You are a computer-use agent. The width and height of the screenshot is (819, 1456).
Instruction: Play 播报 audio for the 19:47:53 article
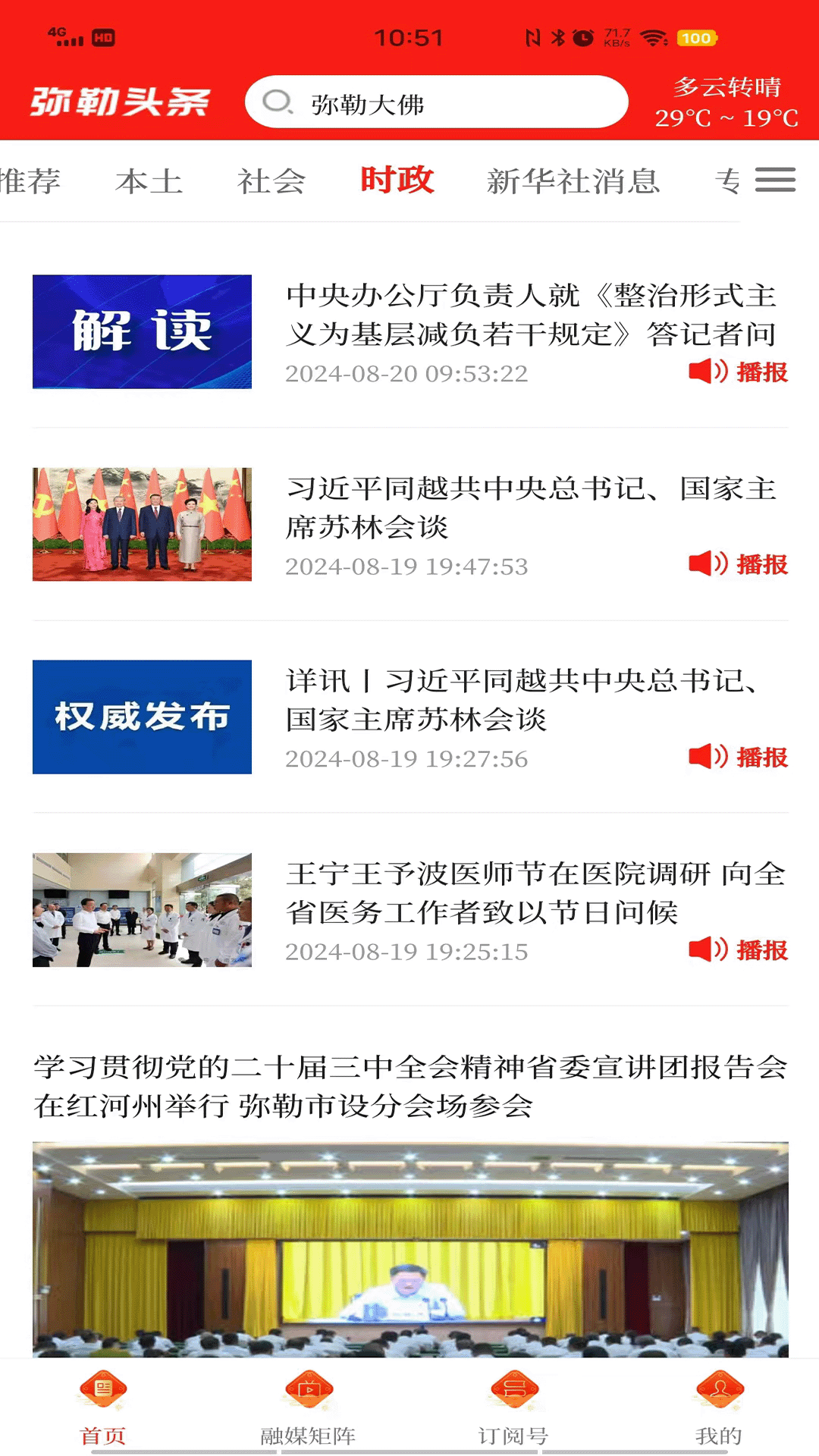click(x=738, y=565)
